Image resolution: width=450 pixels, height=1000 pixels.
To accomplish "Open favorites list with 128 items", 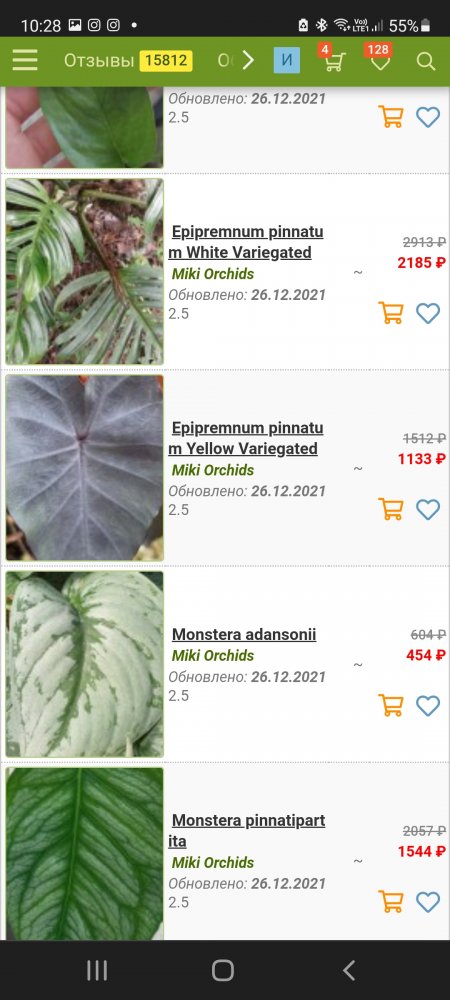I will click(380, 59).
